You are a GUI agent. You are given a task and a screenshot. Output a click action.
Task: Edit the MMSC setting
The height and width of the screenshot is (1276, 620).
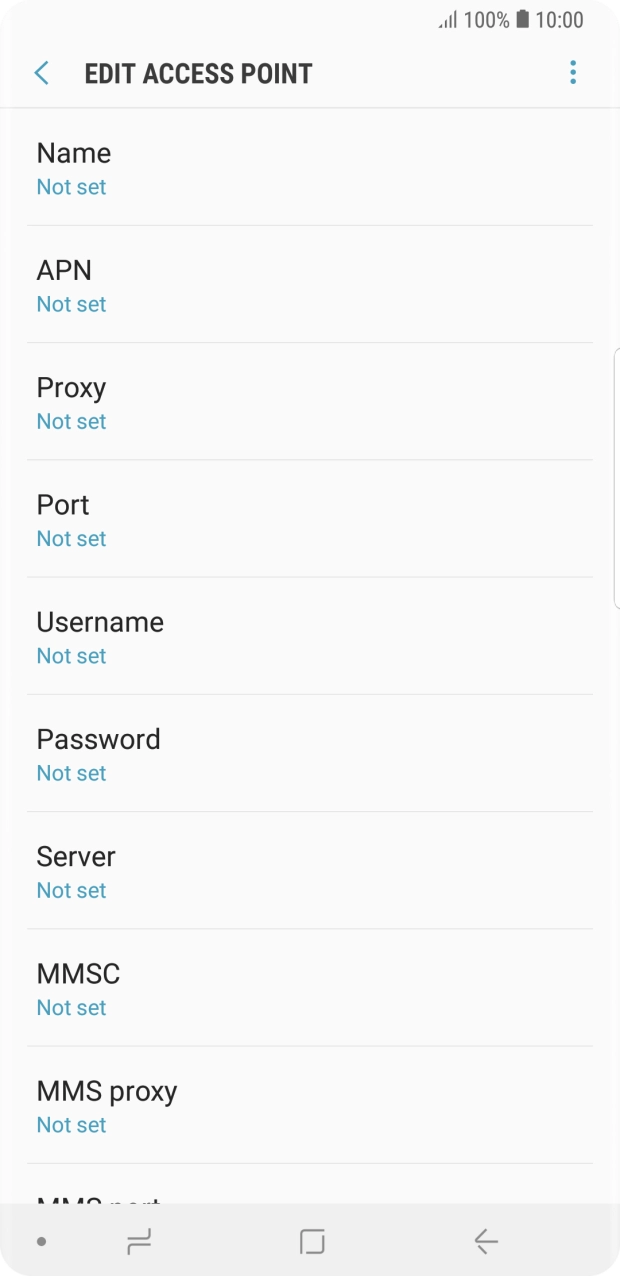[310, 988]
